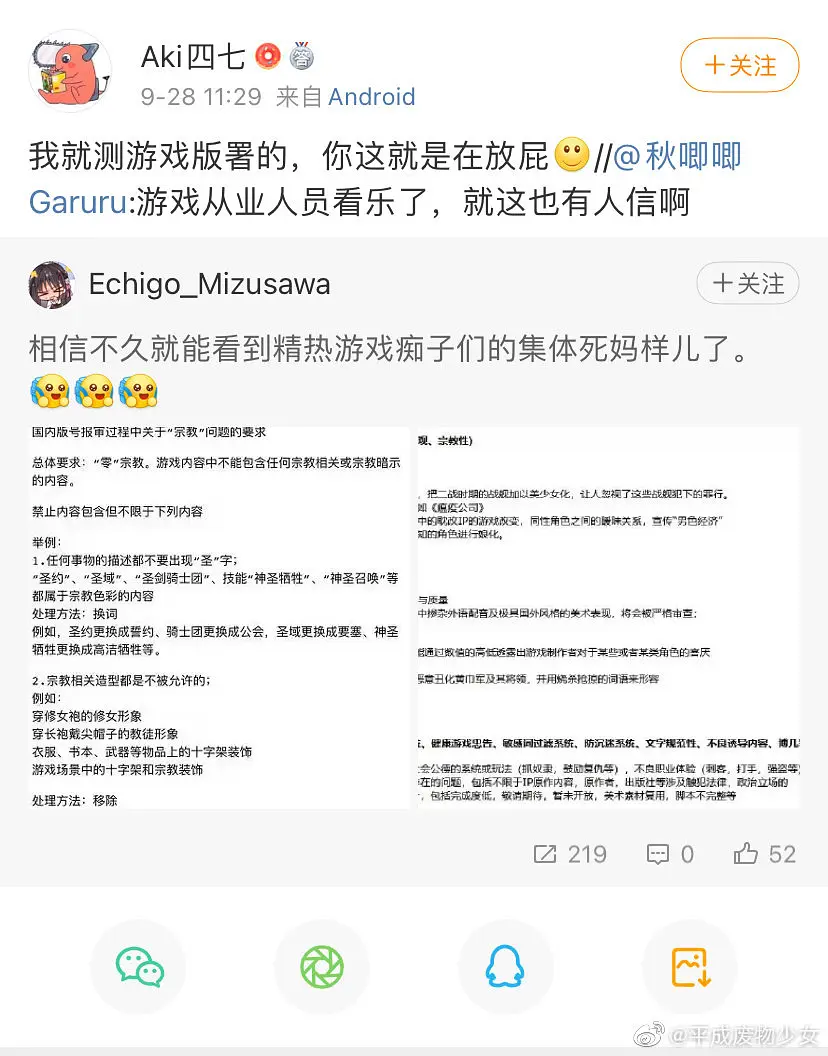
Task: Share to WeChat
Action: point(138,966)
